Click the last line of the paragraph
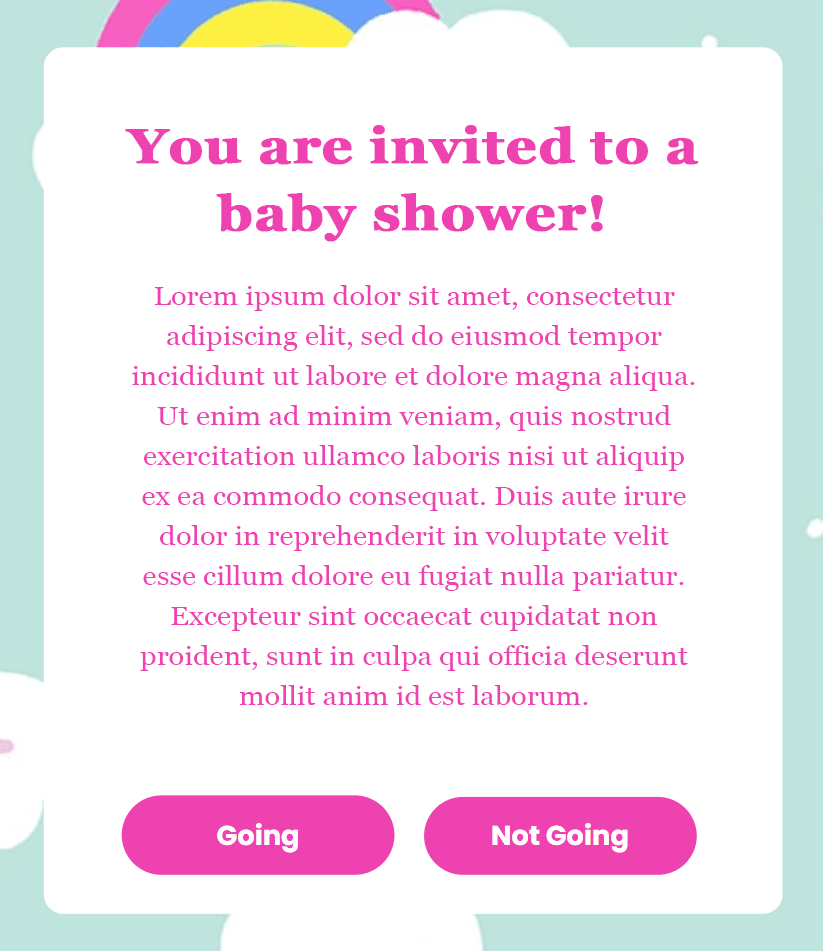 (x=411, y=696)
